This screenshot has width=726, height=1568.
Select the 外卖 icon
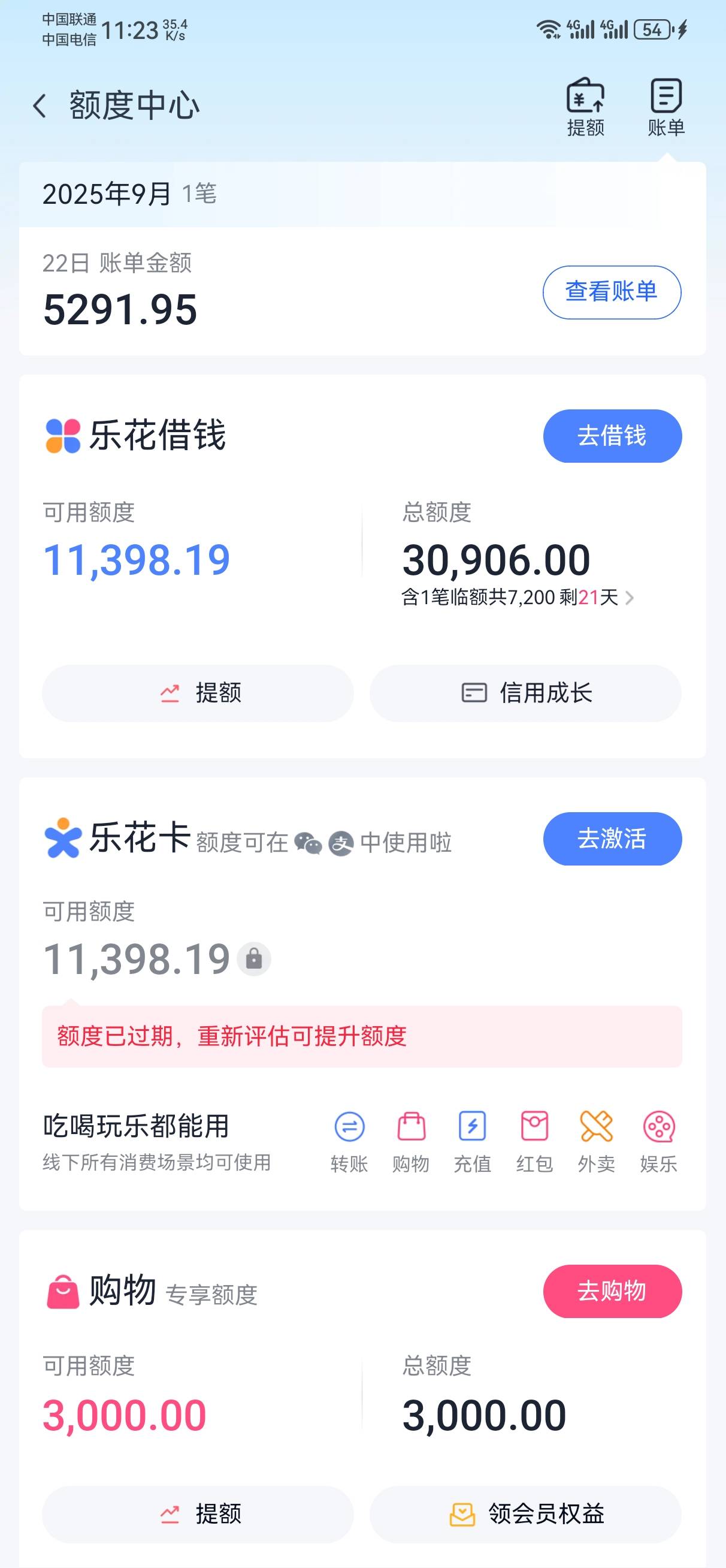597,1142
